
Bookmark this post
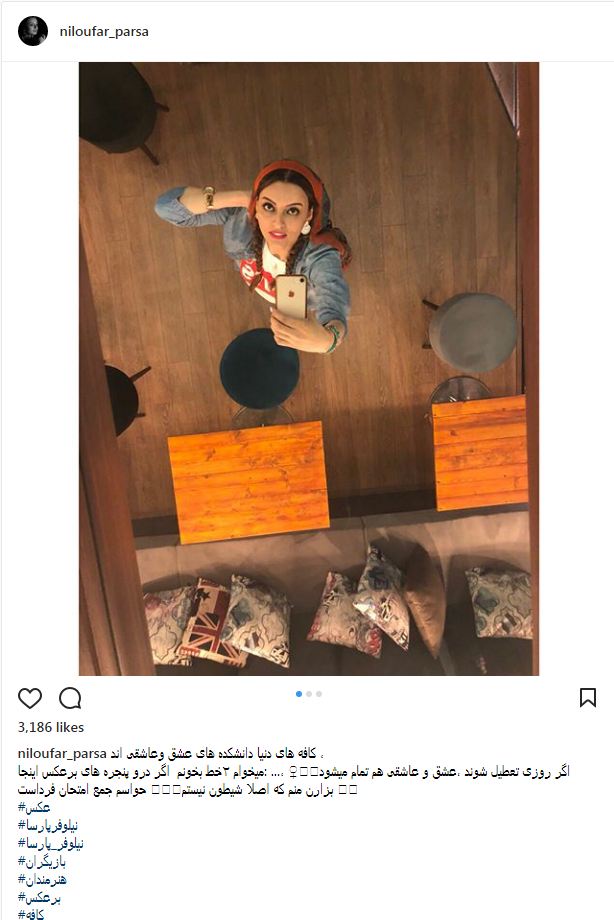pos(587,698)
